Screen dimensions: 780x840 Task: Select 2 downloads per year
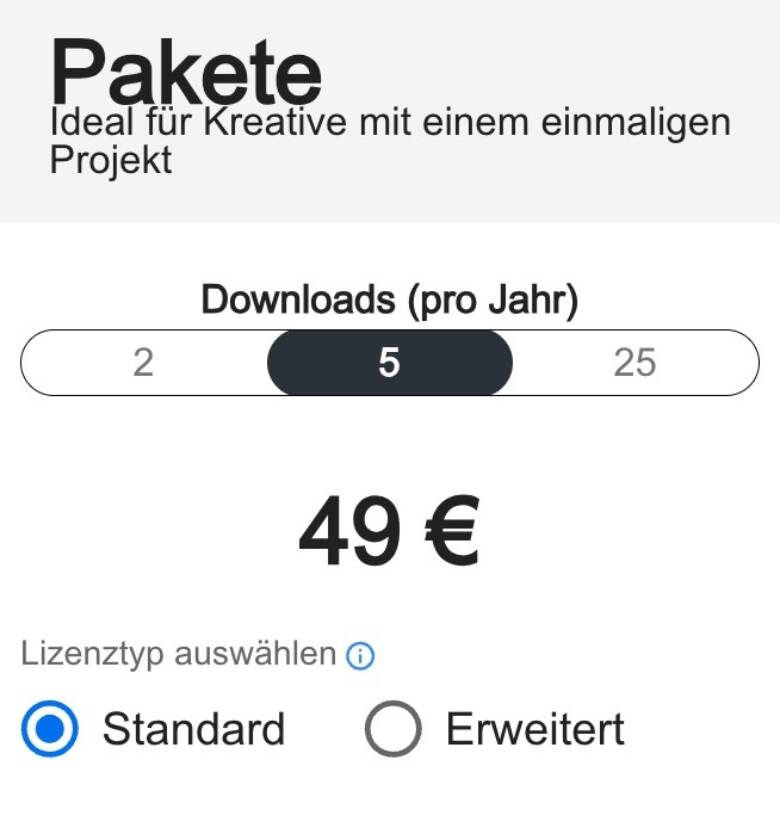click(x=143, y=363)
